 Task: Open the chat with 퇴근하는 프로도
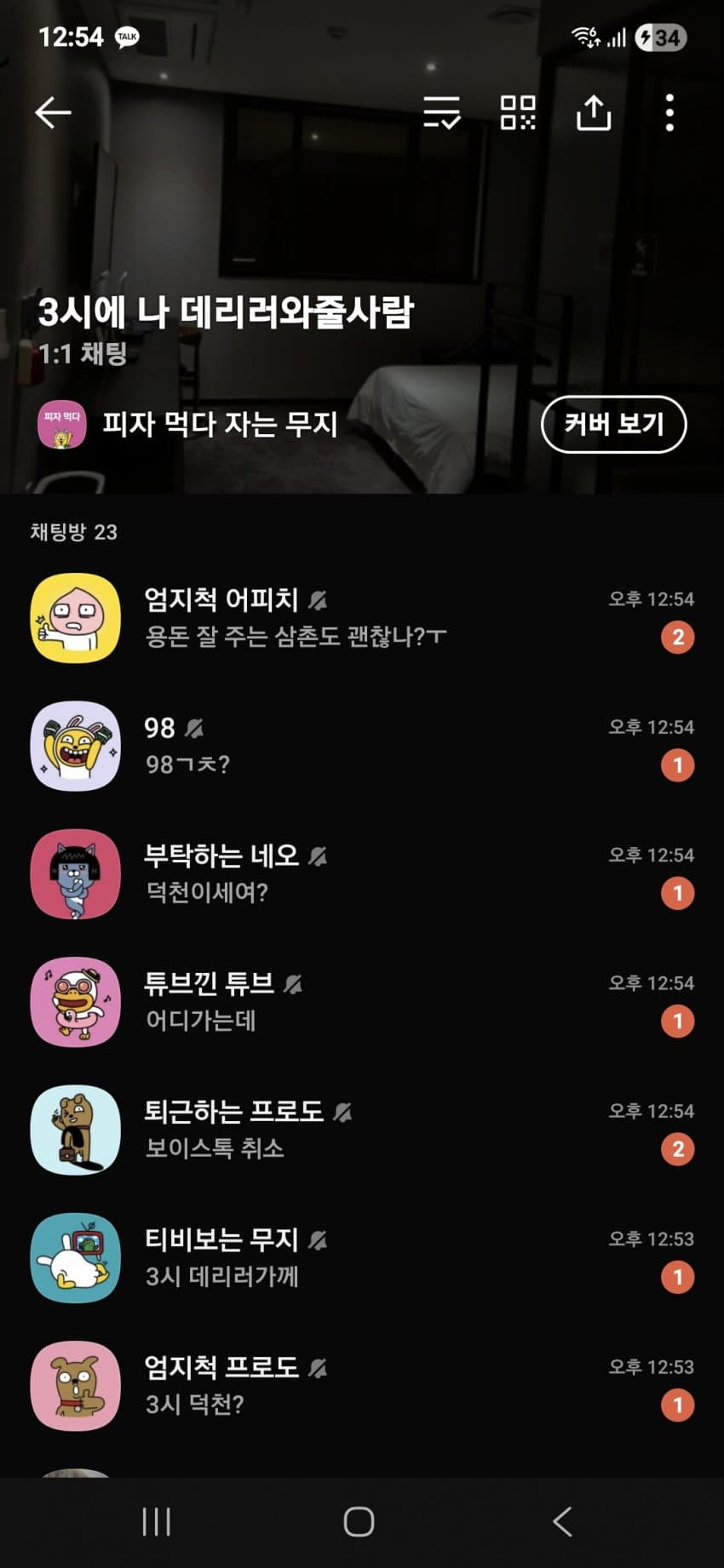(362, 1130)
